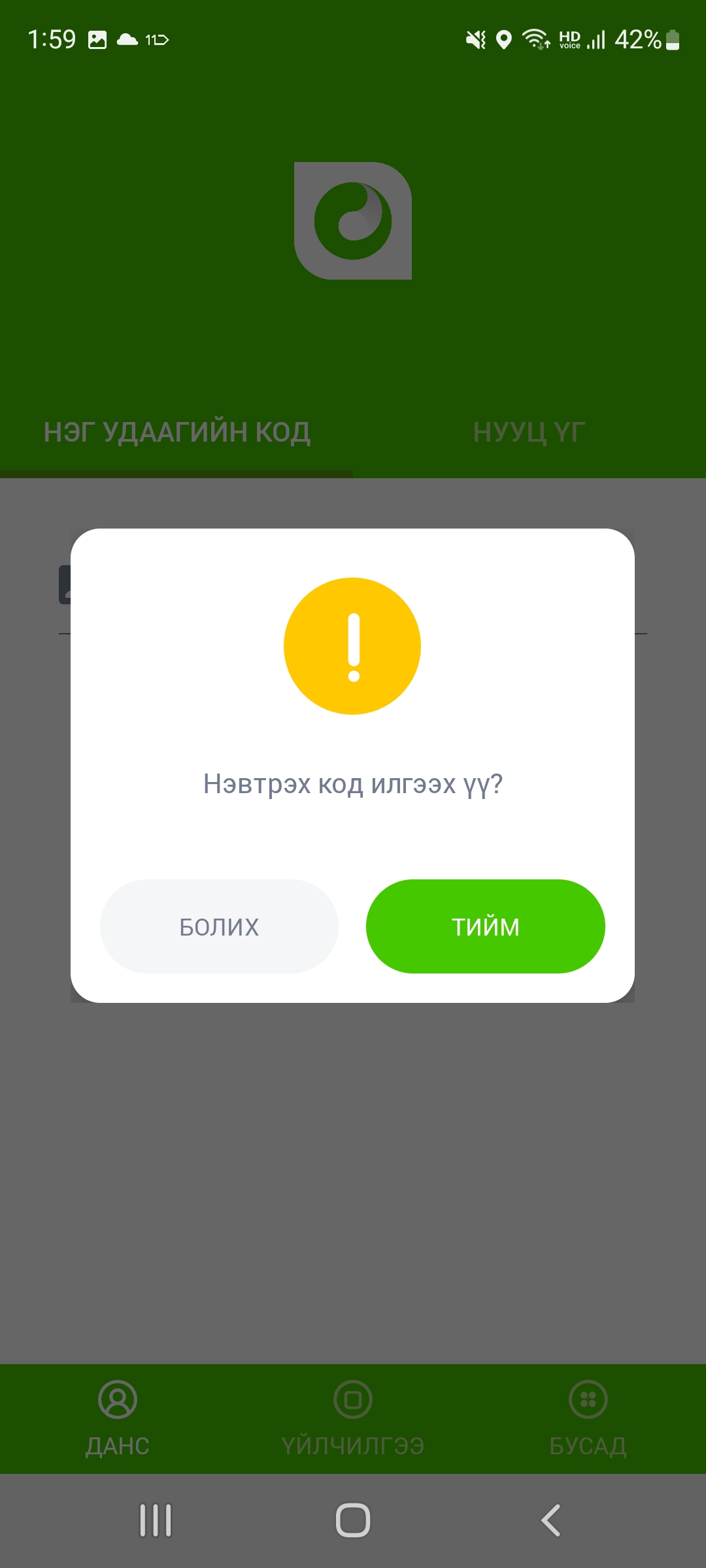Cancel the dialog with БОЛИХ
The width and height of the screenshot is (706, 1568).
click(x=219, y=926)
